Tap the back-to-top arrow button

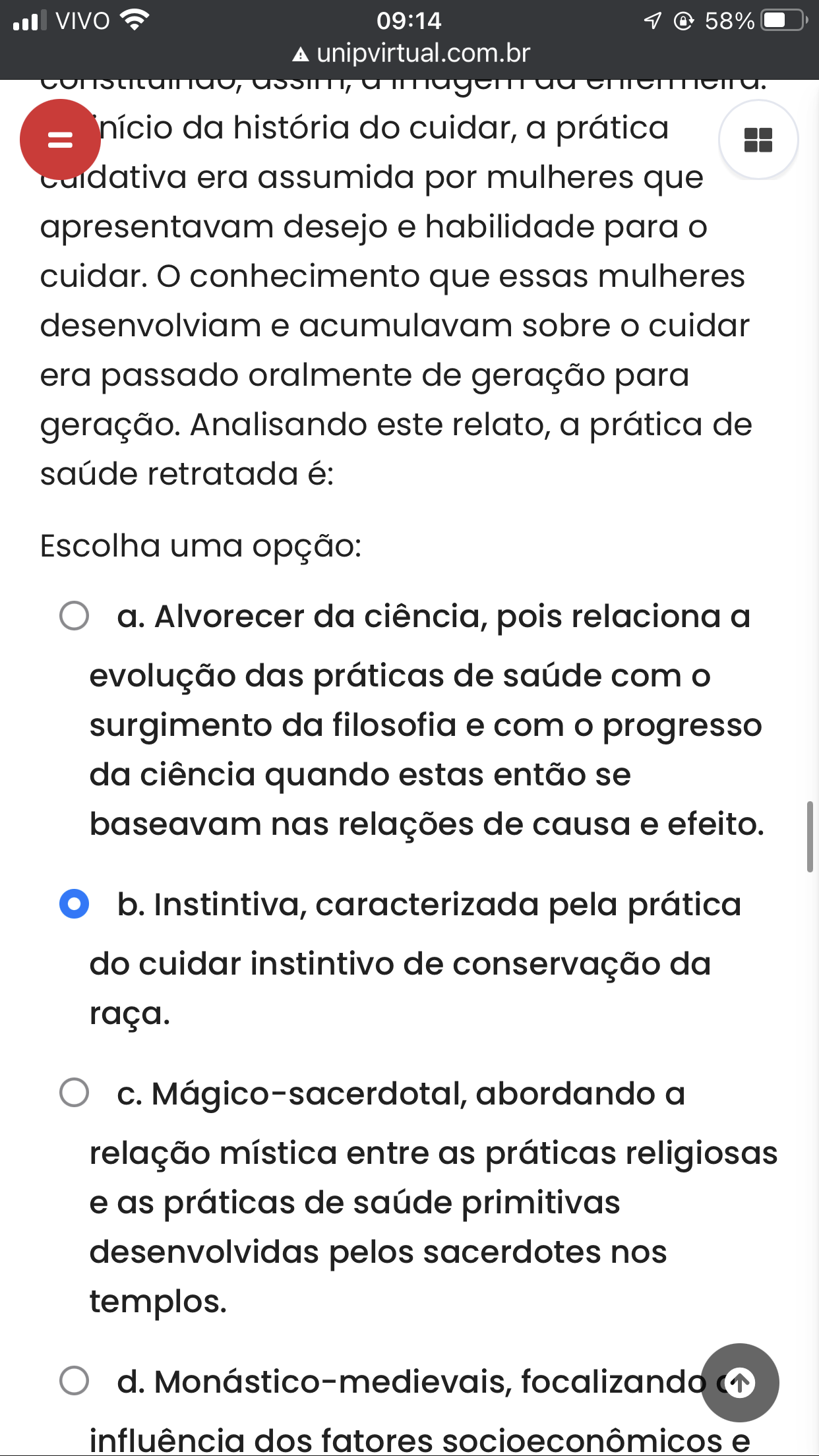[740, 1383]
